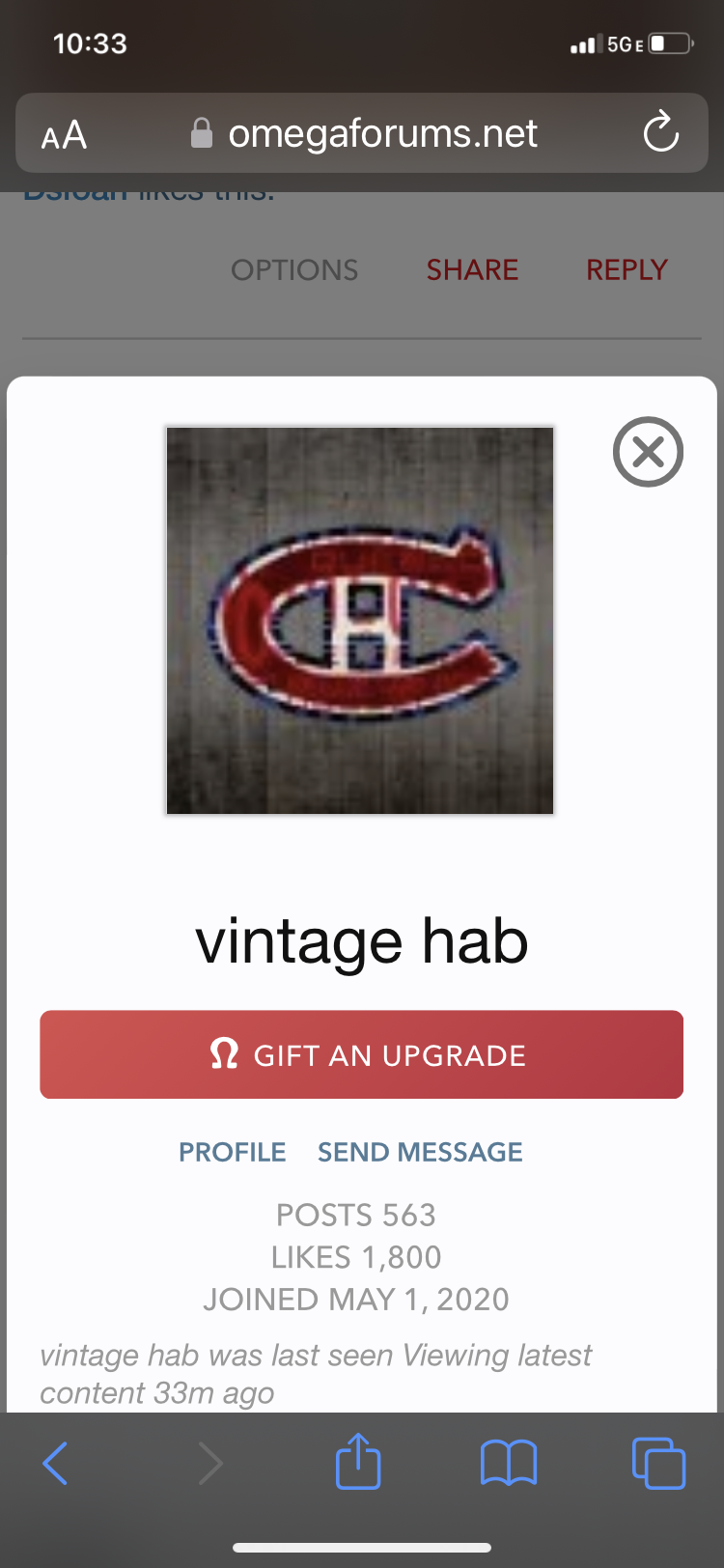The width and height of the screenshot is (724, 1568).
Task: Show all open Safari tabs
Action: (658, 1463)
